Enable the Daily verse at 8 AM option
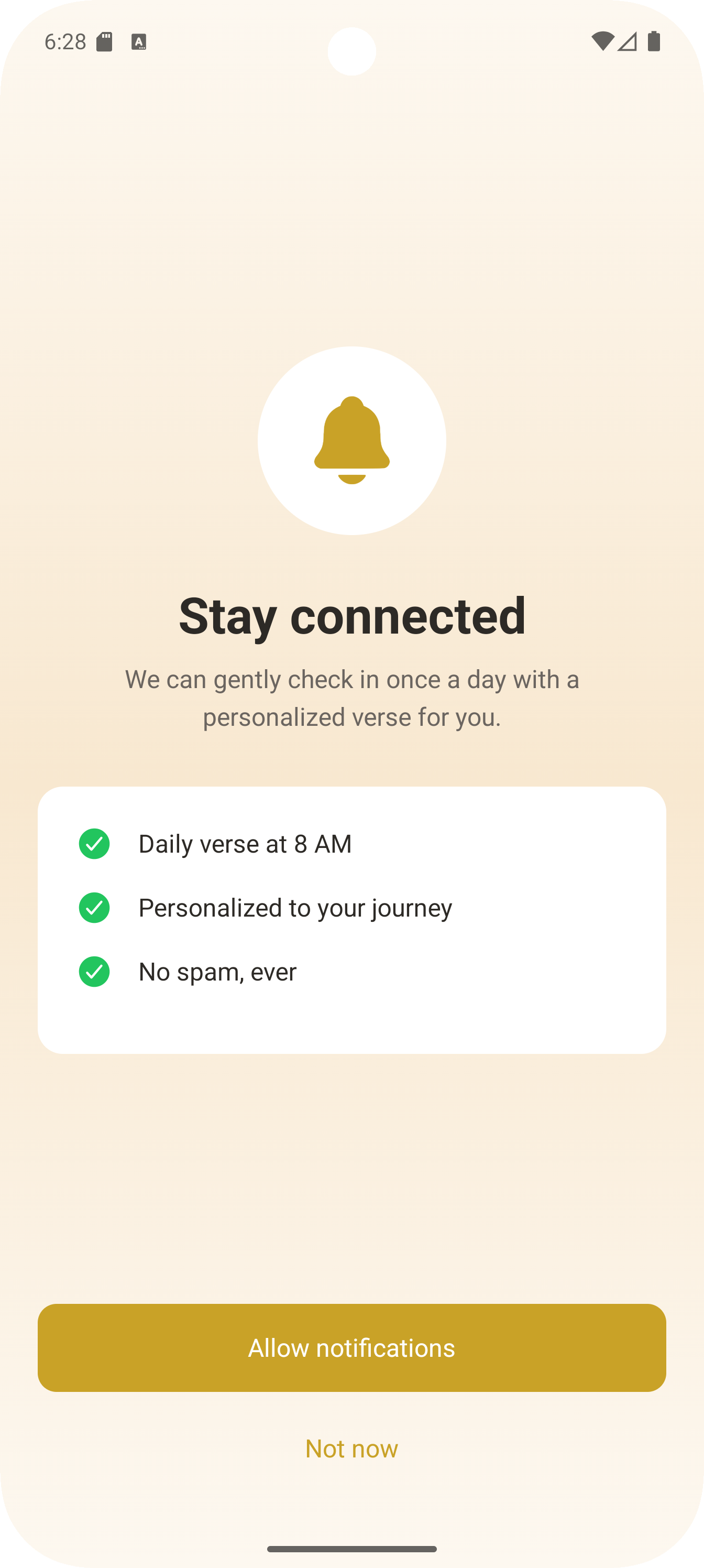This screenshot has width=704, height=1568. click(x=245, y=844)
